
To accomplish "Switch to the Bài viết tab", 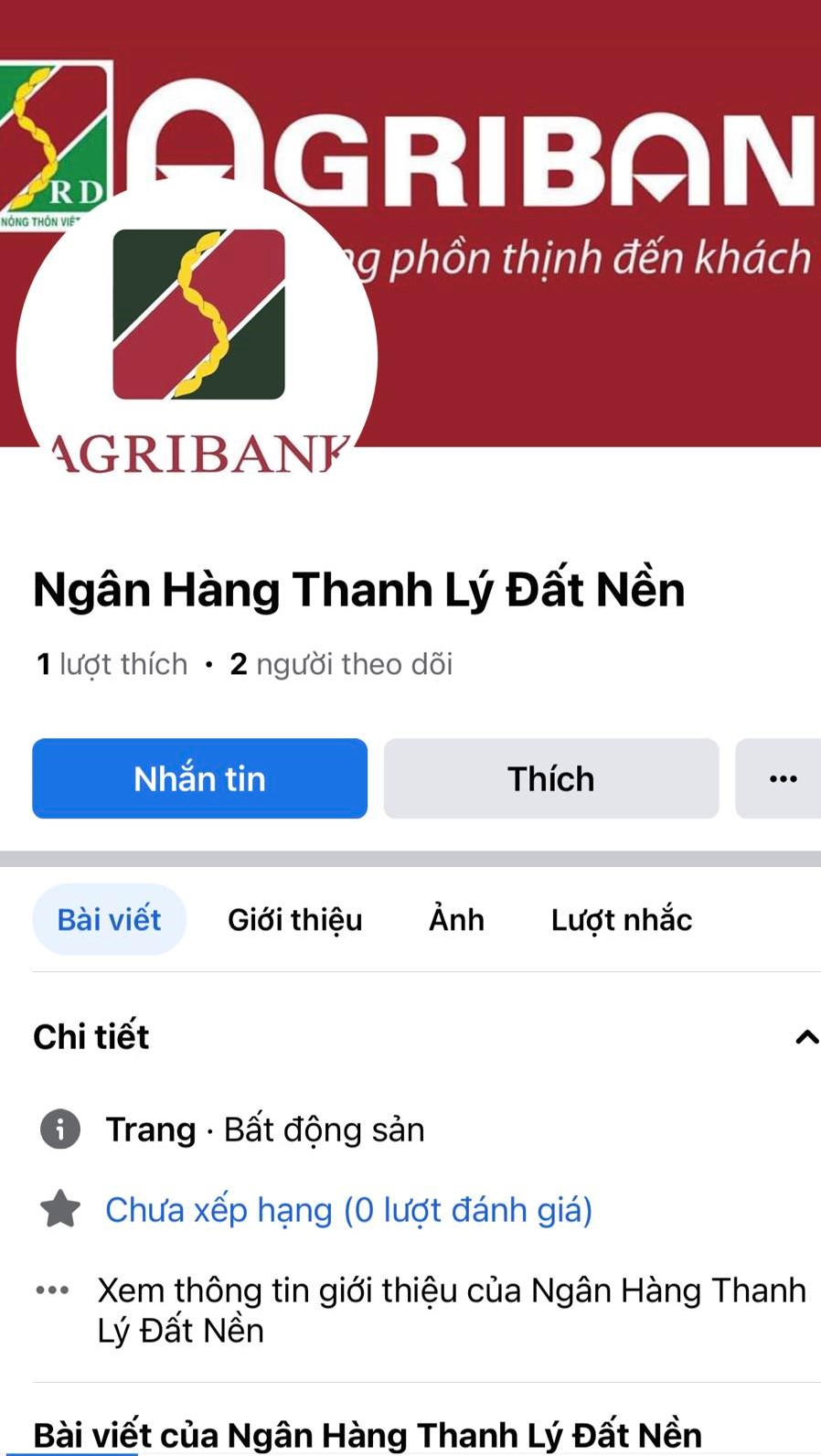I will point(109,919).
